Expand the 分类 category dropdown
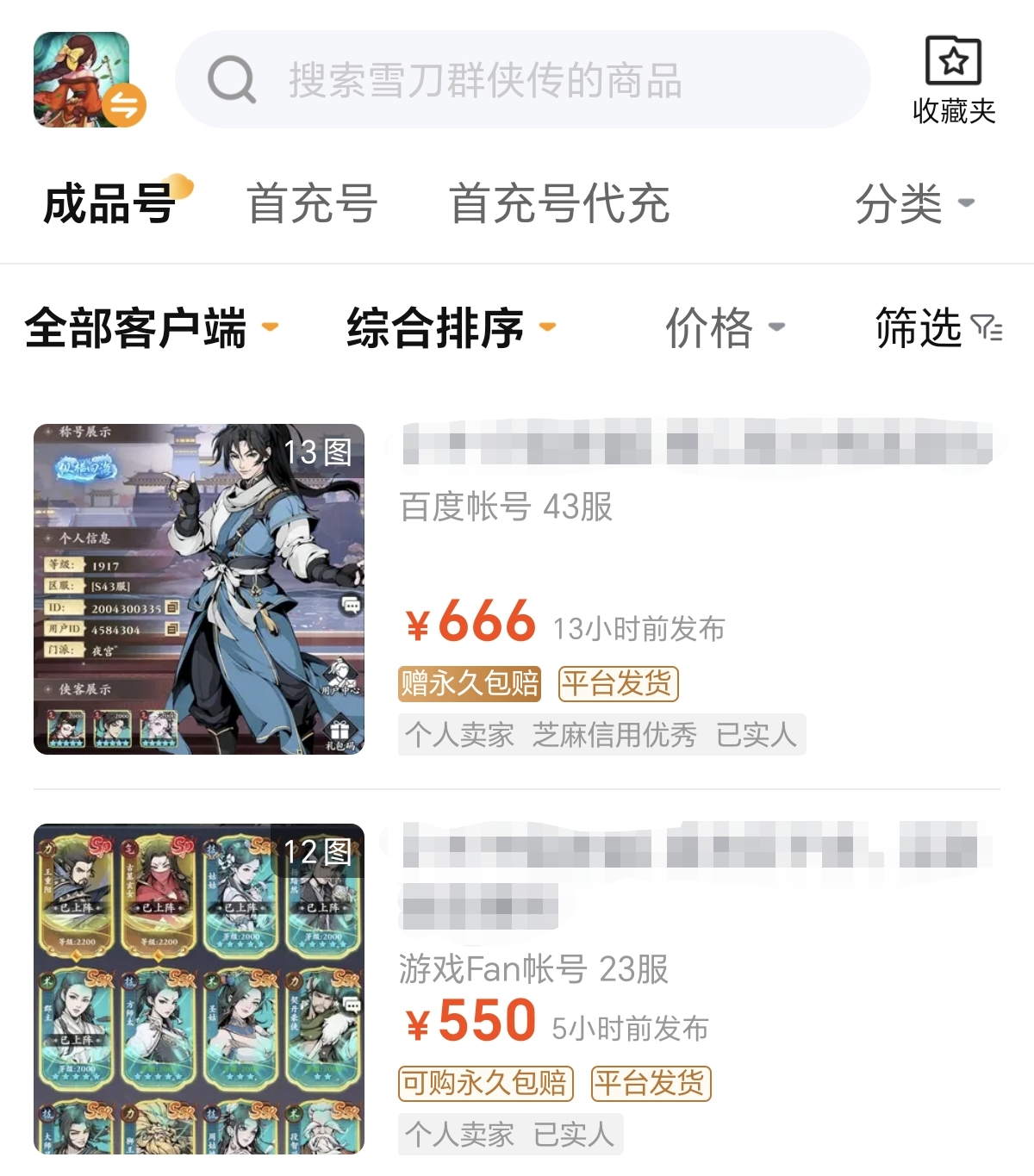 (x=913, y=204)
